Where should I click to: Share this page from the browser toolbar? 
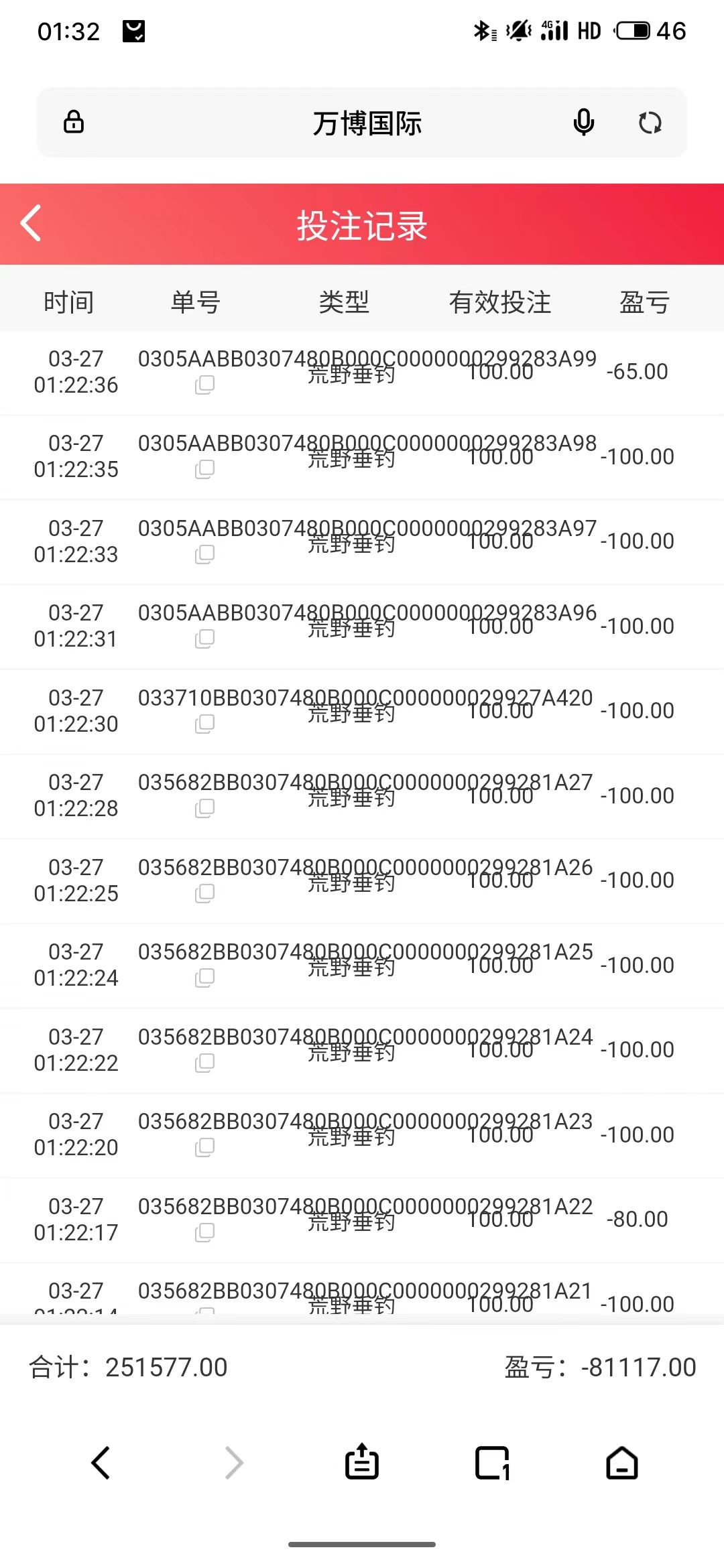pos(362,1462)
